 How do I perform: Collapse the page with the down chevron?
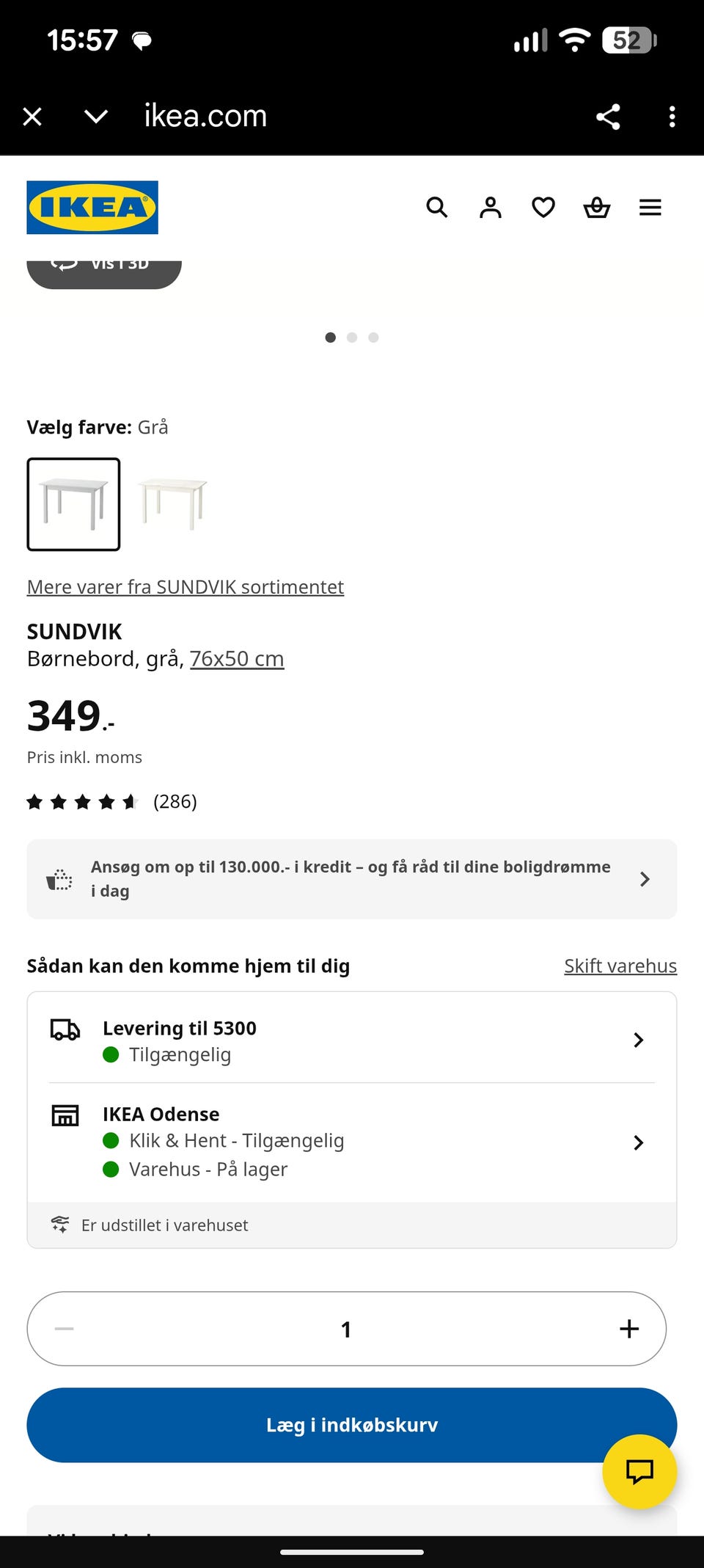pos(95,116)
